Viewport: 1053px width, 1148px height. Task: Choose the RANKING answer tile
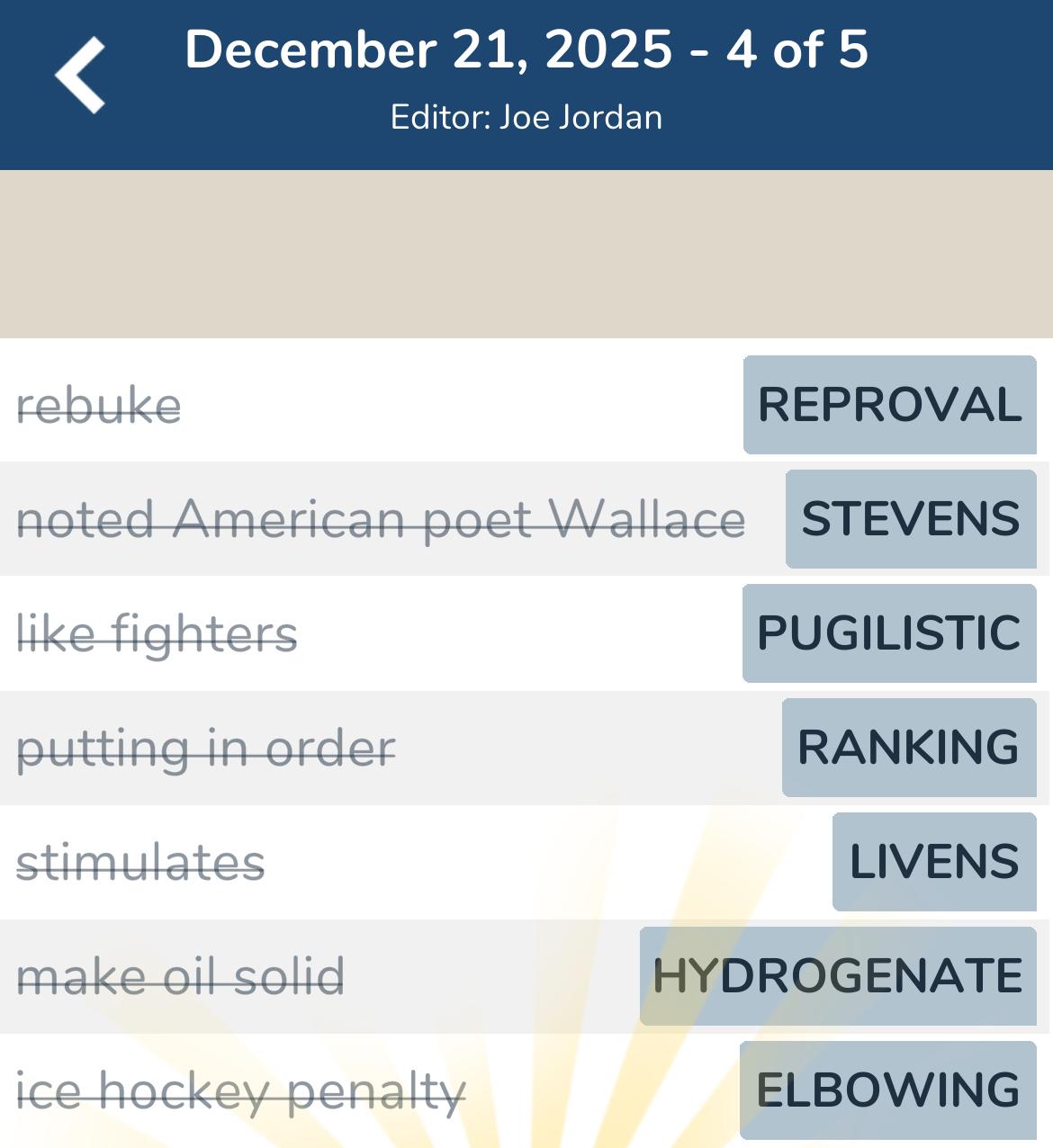point(907,748)
